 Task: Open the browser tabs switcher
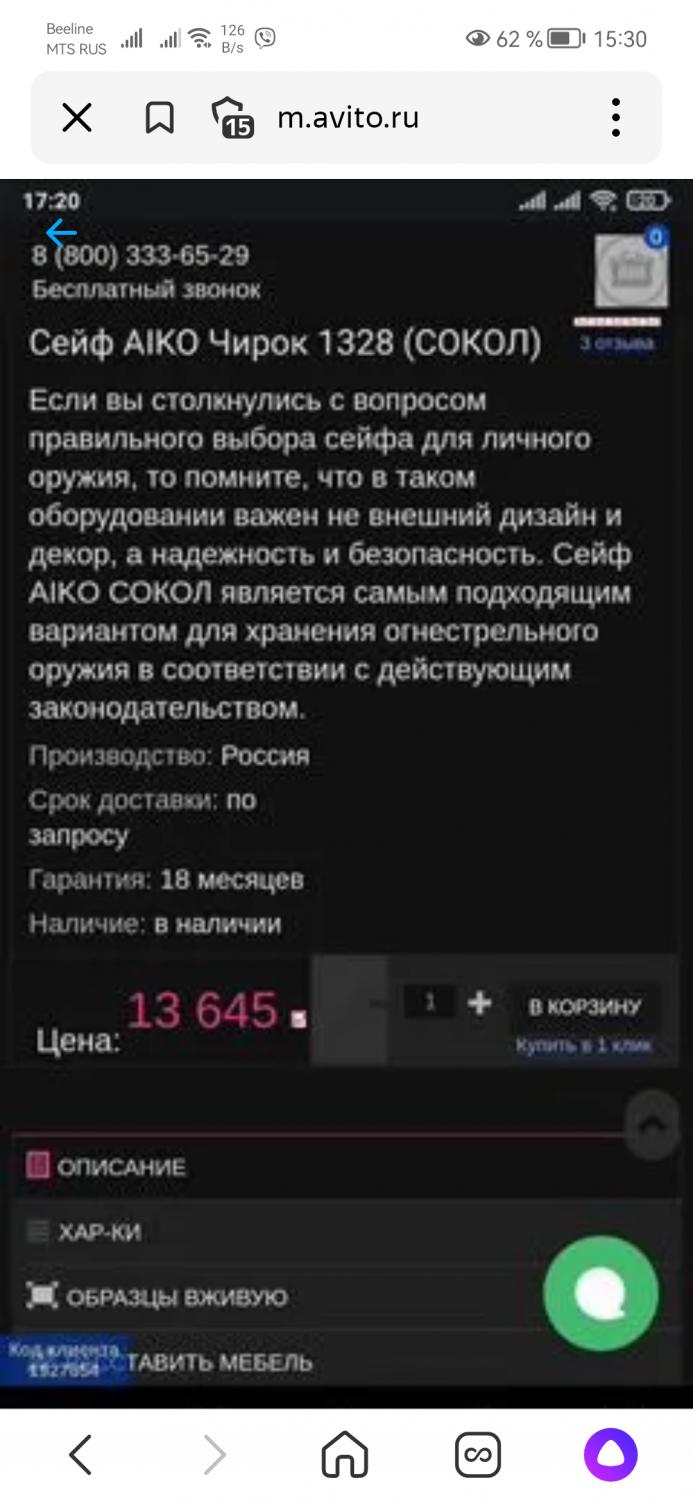(x=478, y=1454)
